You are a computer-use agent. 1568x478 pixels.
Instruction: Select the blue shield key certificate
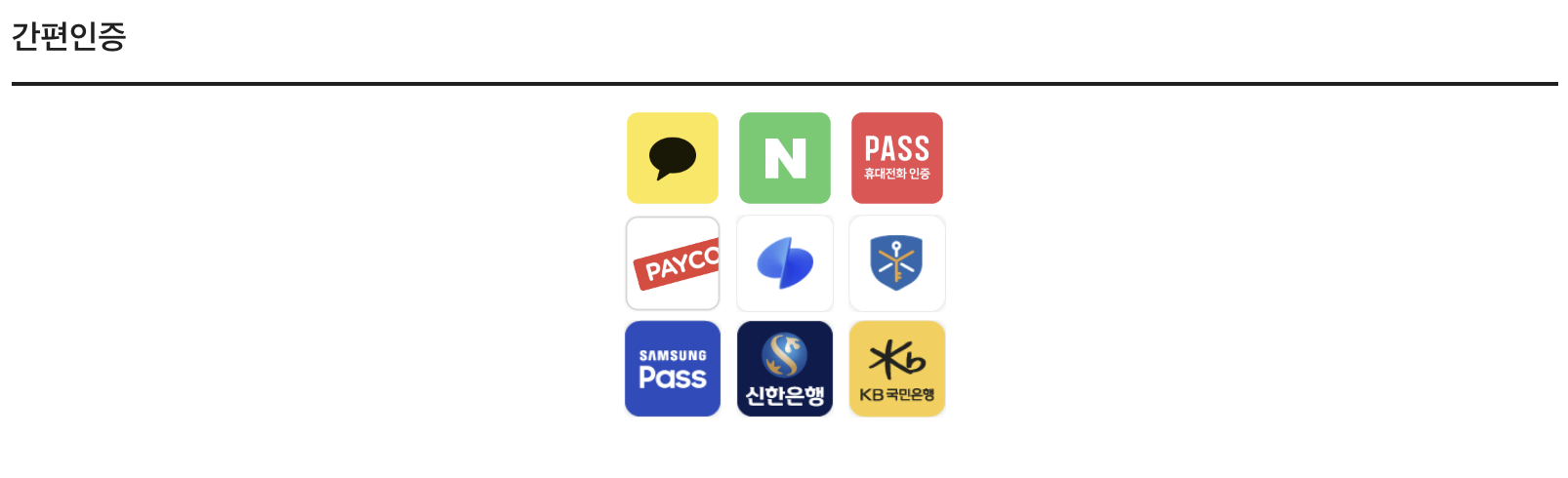tap(896, 263)
